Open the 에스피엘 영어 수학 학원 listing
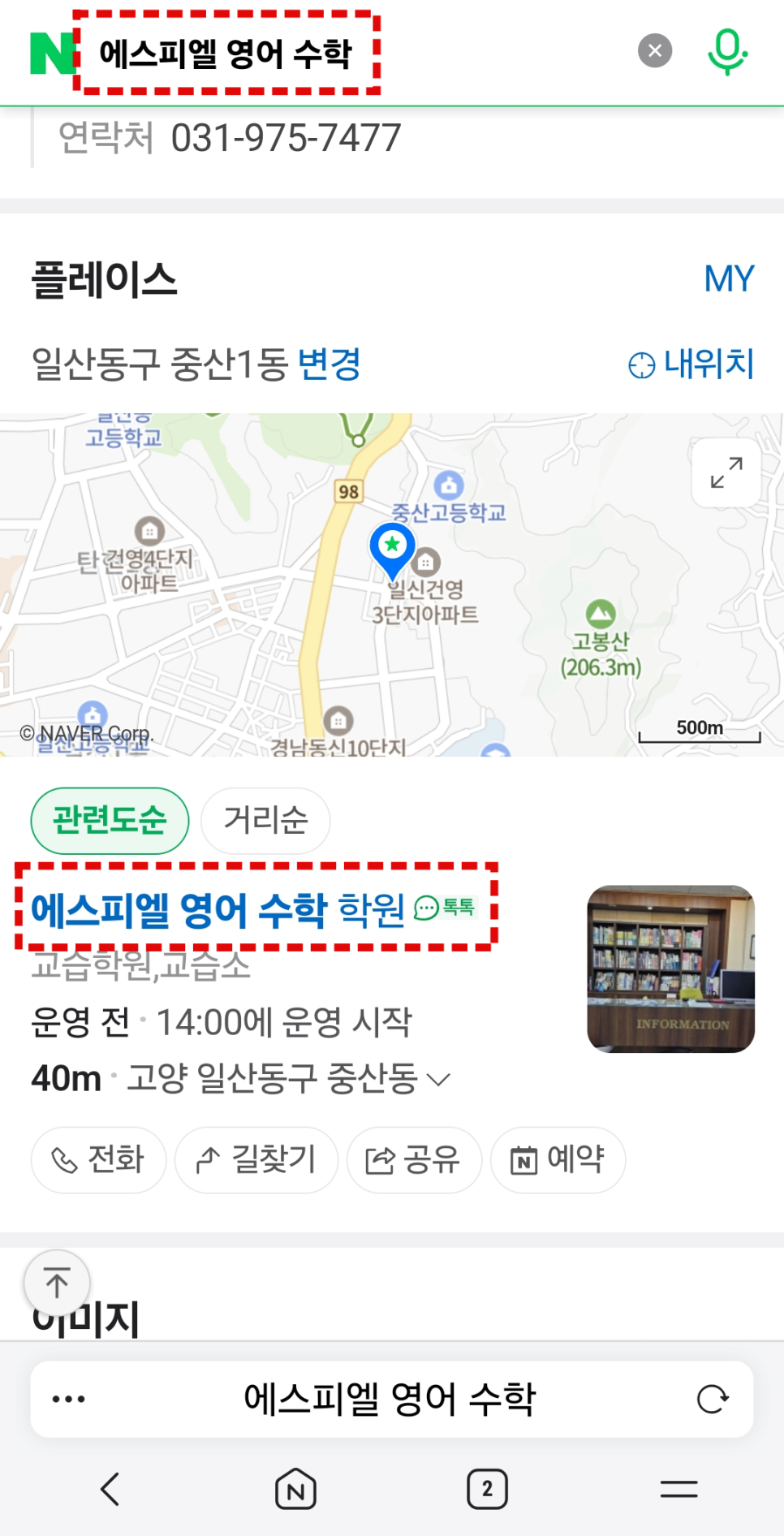This screenshot has height=1536, width=784. (218, 909)
